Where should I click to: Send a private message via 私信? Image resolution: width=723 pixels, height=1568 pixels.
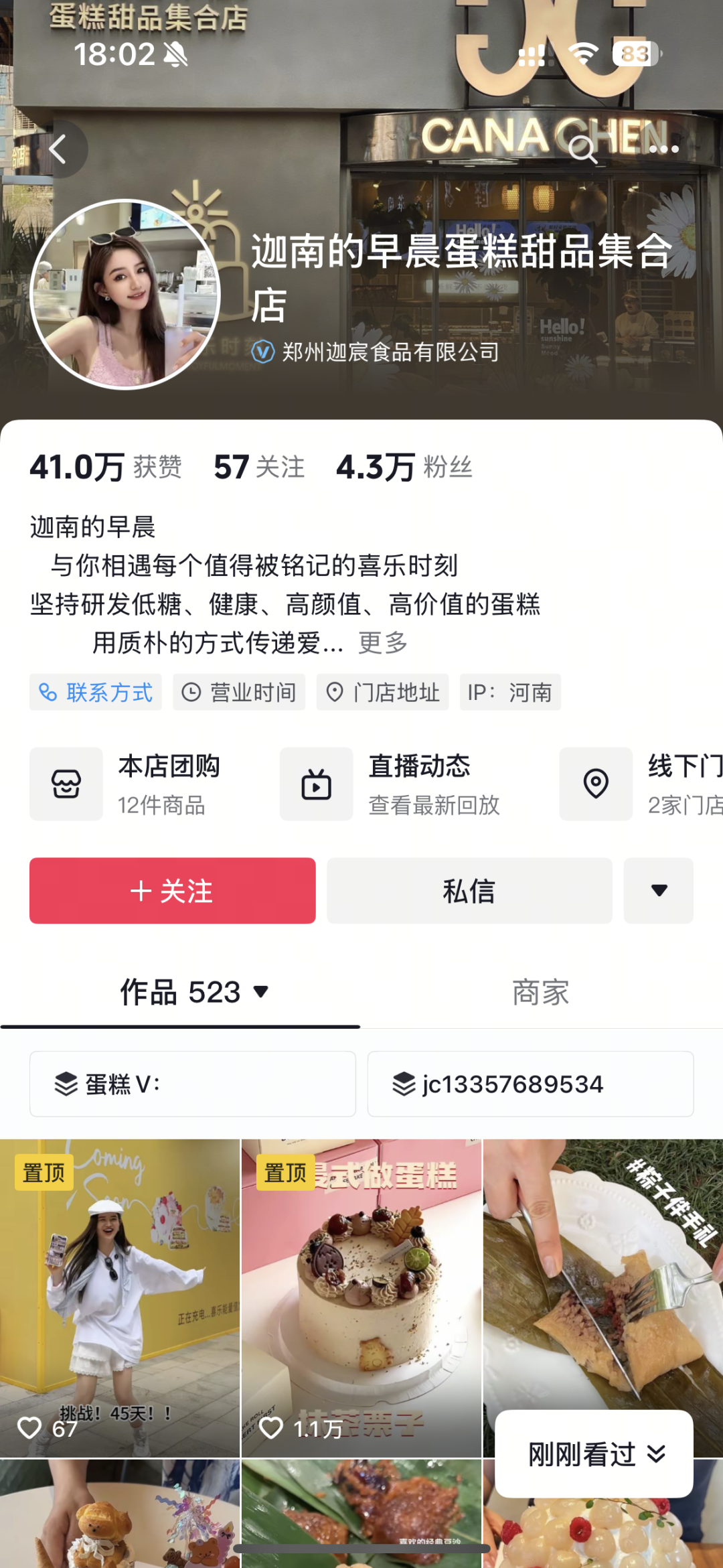469,891
